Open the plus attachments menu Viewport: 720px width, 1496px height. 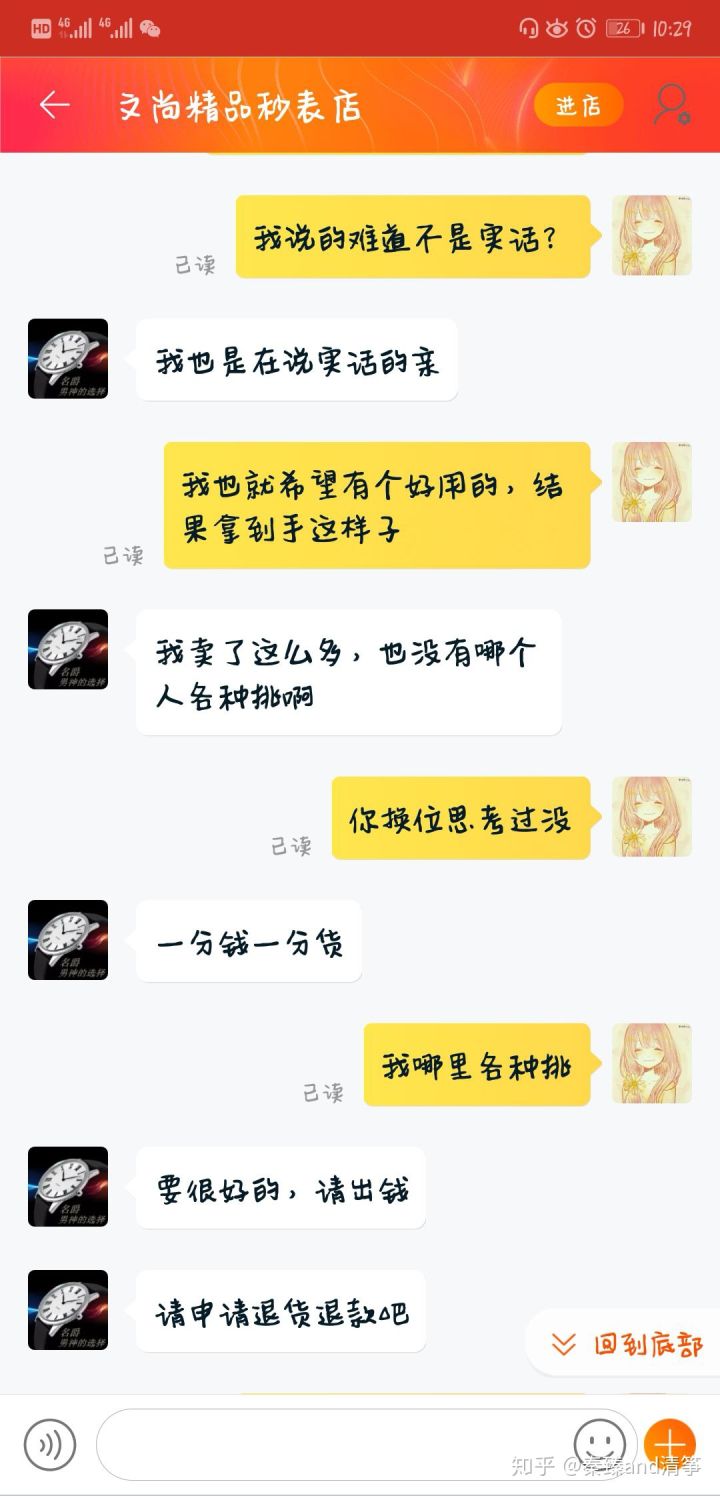pos(669,1444)
